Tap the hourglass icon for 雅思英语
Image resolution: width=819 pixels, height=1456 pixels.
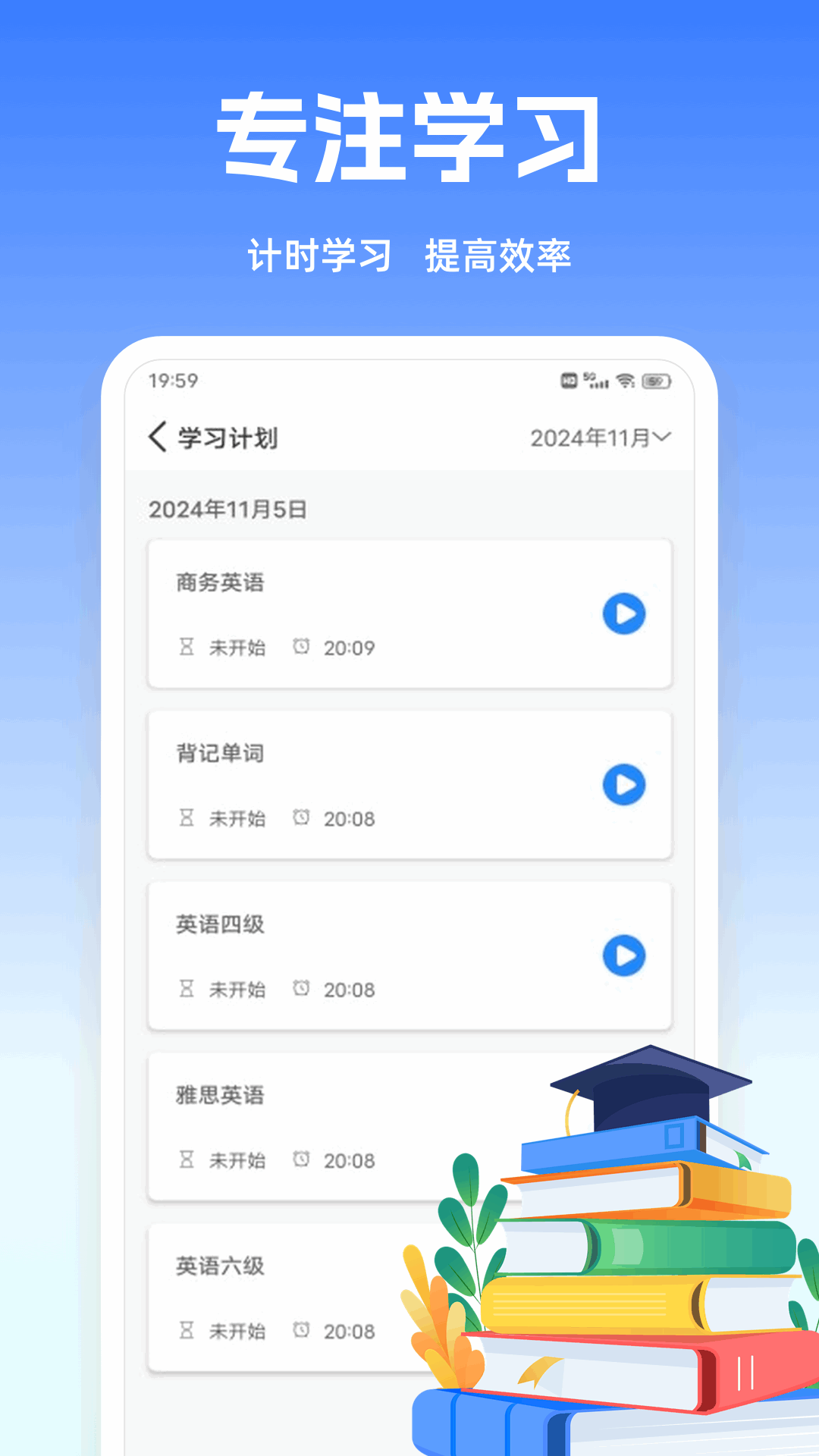(x=187, y=1160)
